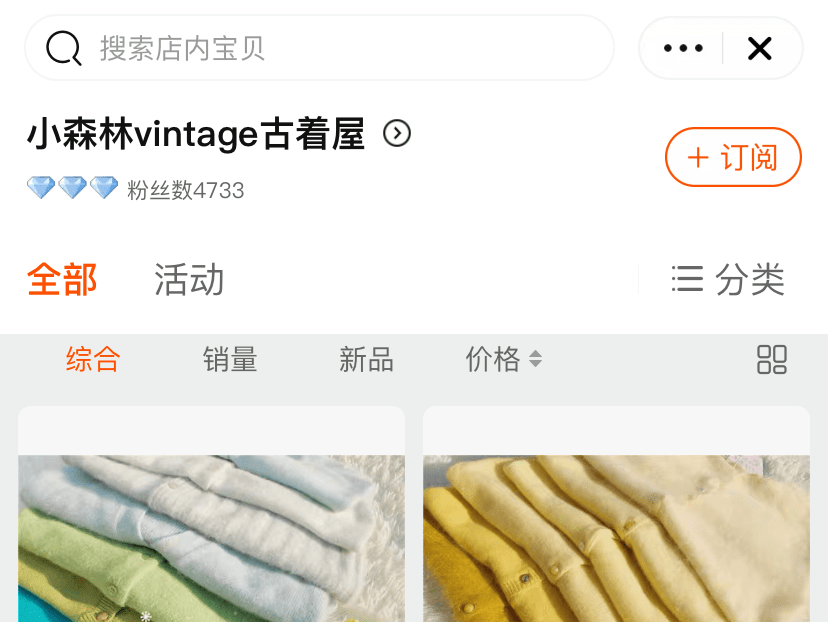Open the 分类 category list

point(728,279)
